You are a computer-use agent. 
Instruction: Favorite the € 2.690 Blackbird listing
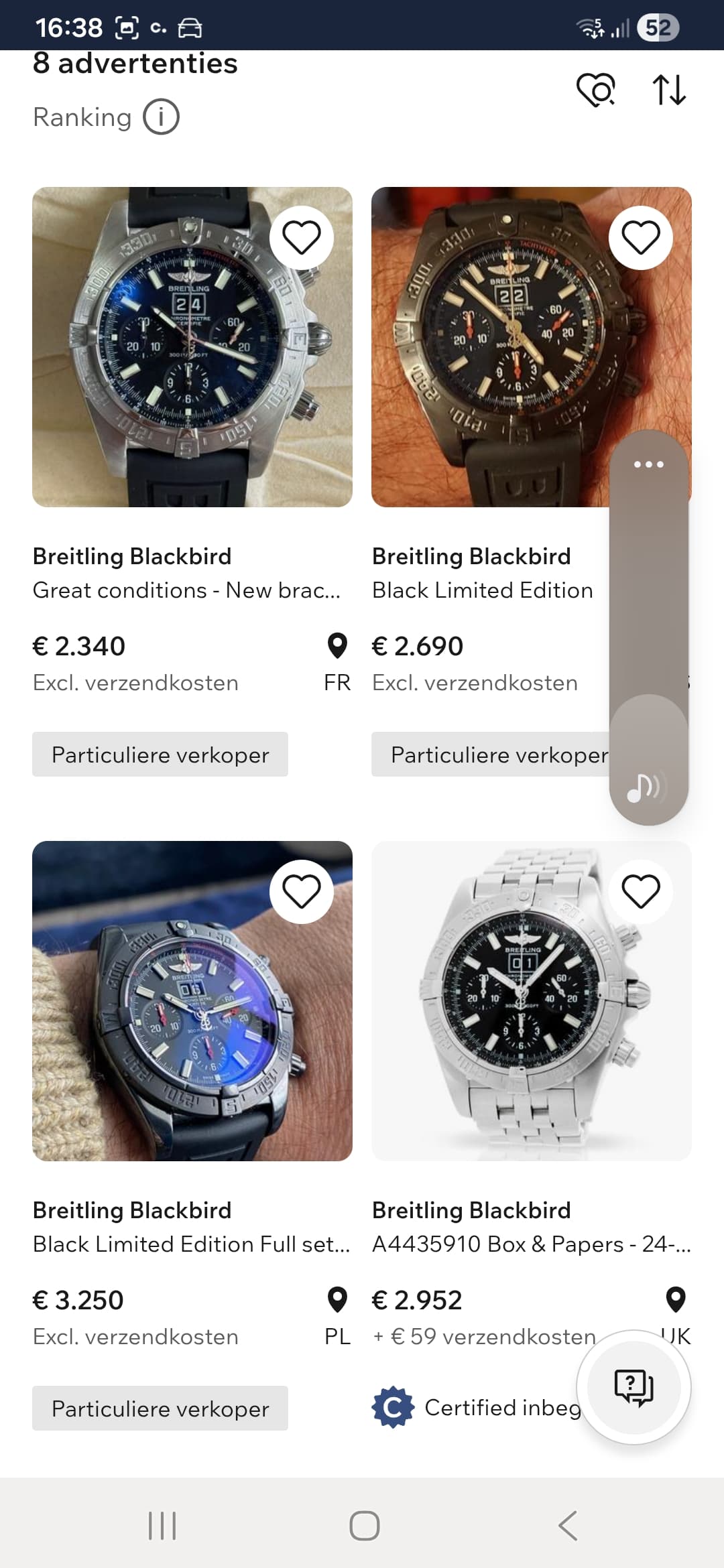click(641, 237)
